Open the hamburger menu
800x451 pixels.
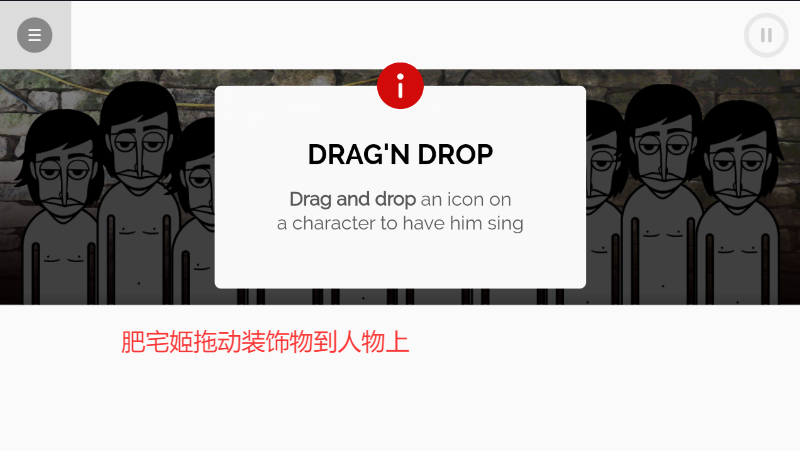35,35
